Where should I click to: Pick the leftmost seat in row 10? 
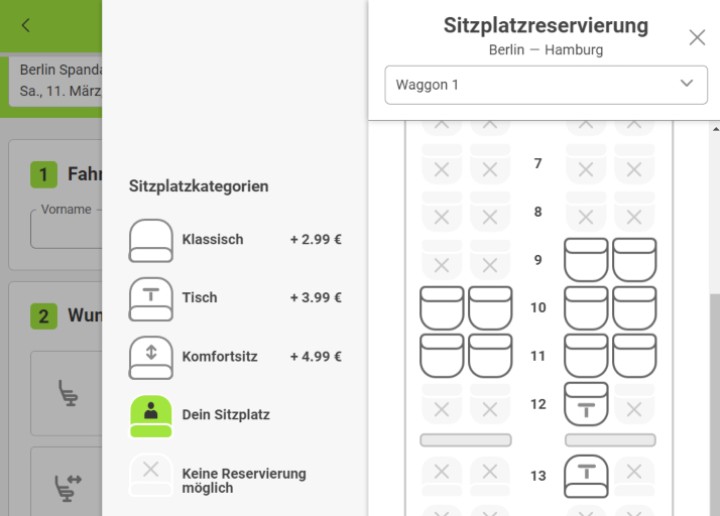pyautogui.click(x=441, y=308)
